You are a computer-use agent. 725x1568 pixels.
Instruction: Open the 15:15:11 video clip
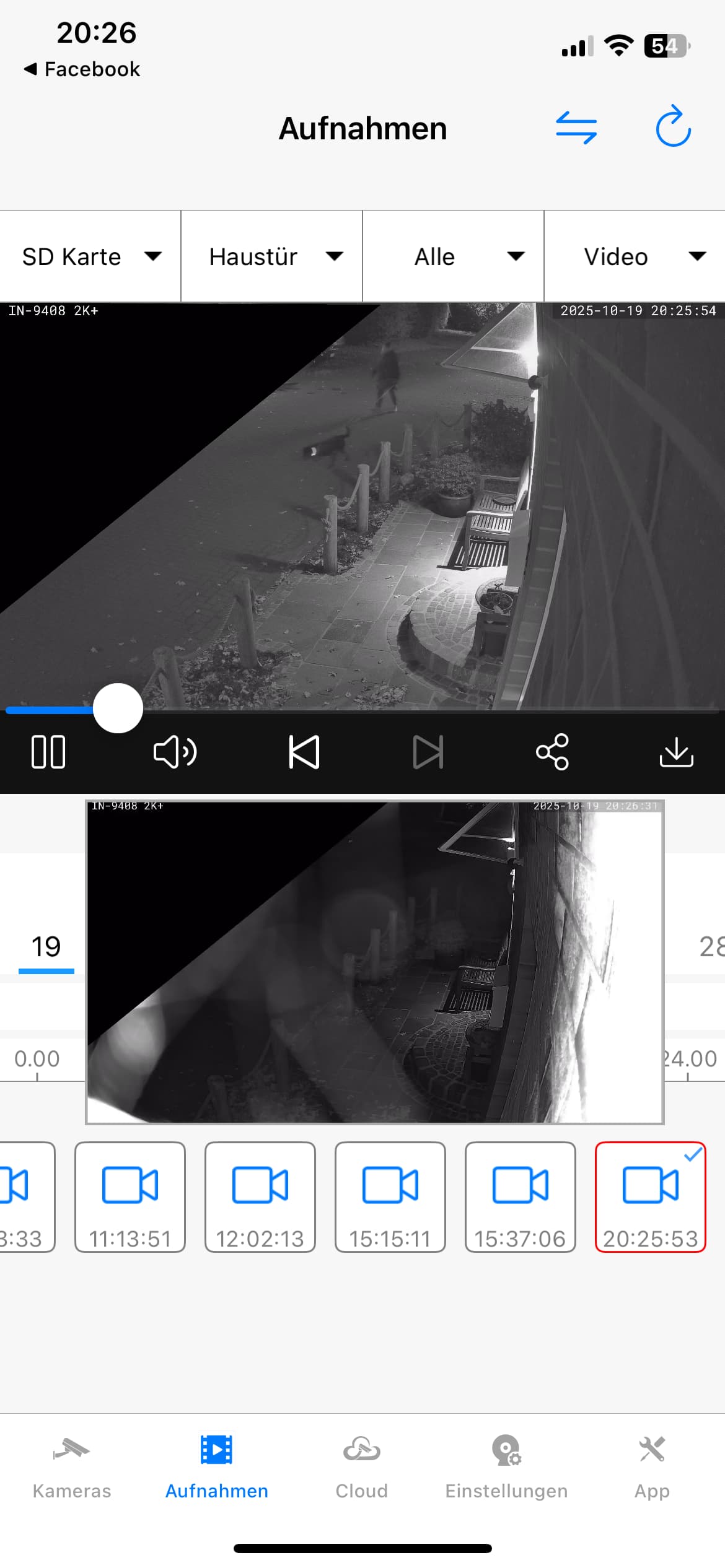[x=390, y=1196]
